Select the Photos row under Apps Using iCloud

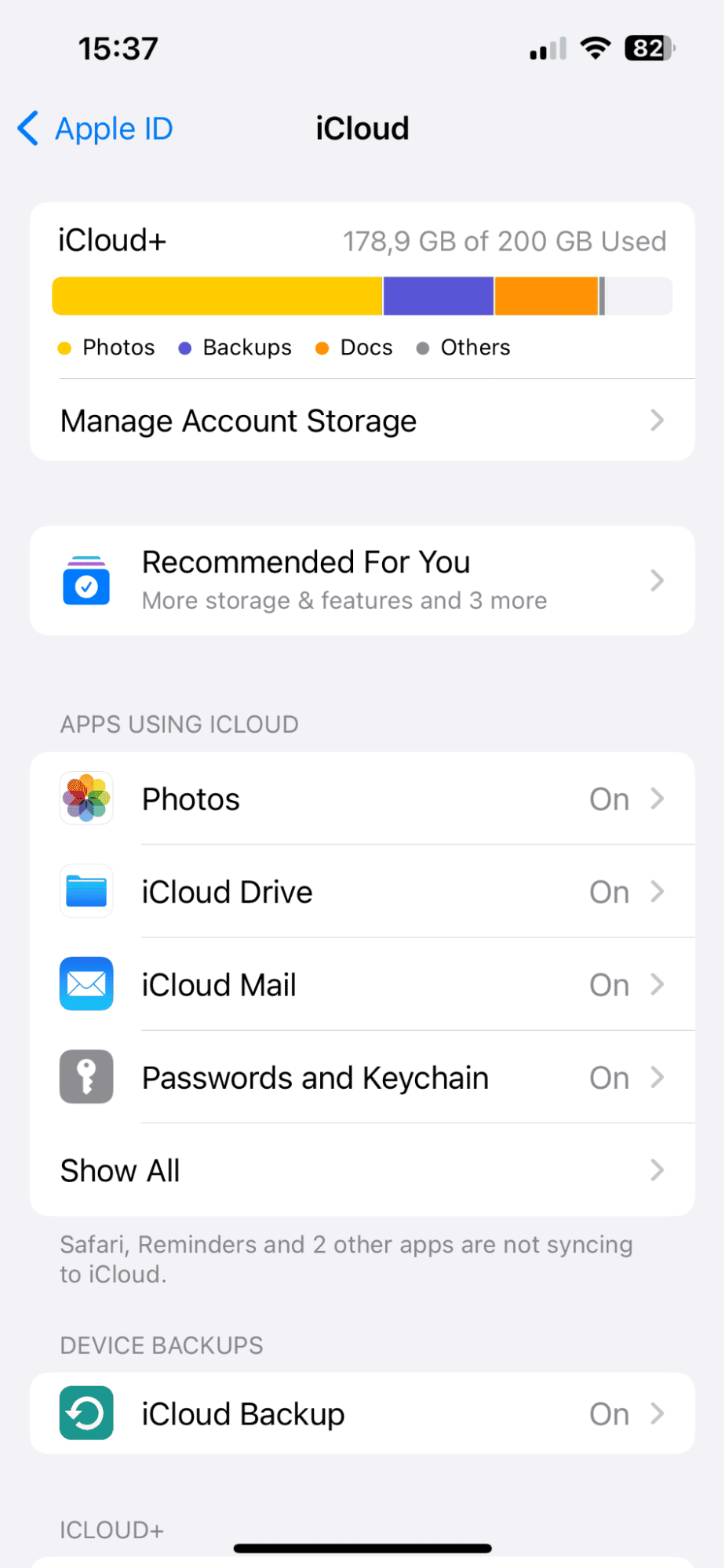coord(362,799)
